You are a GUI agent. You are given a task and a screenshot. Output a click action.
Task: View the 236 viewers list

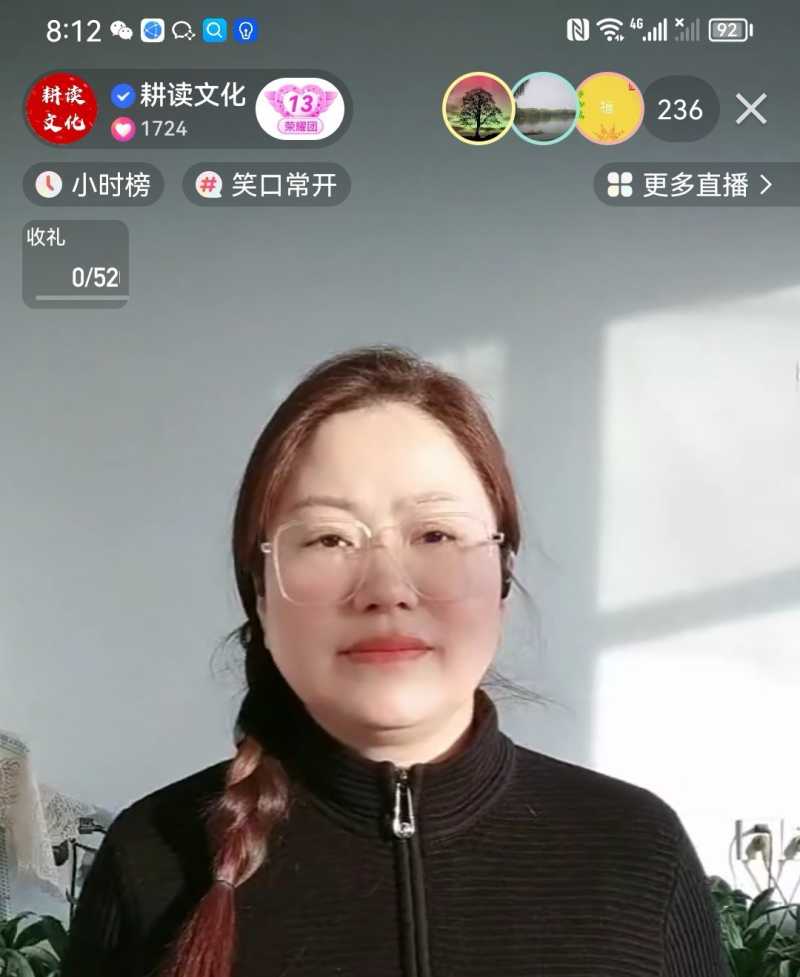click(680, 109)
